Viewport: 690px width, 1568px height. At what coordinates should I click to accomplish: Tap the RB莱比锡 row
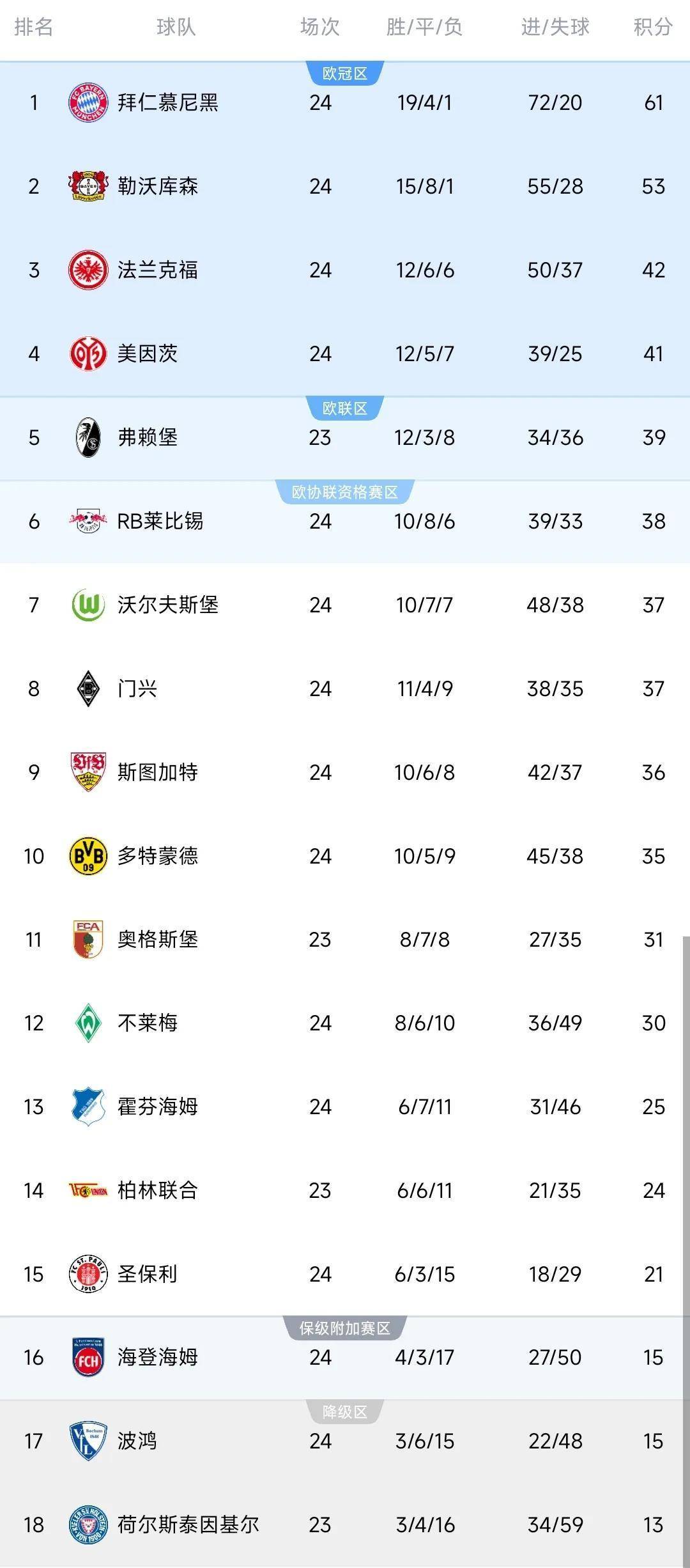click(345, 521)
